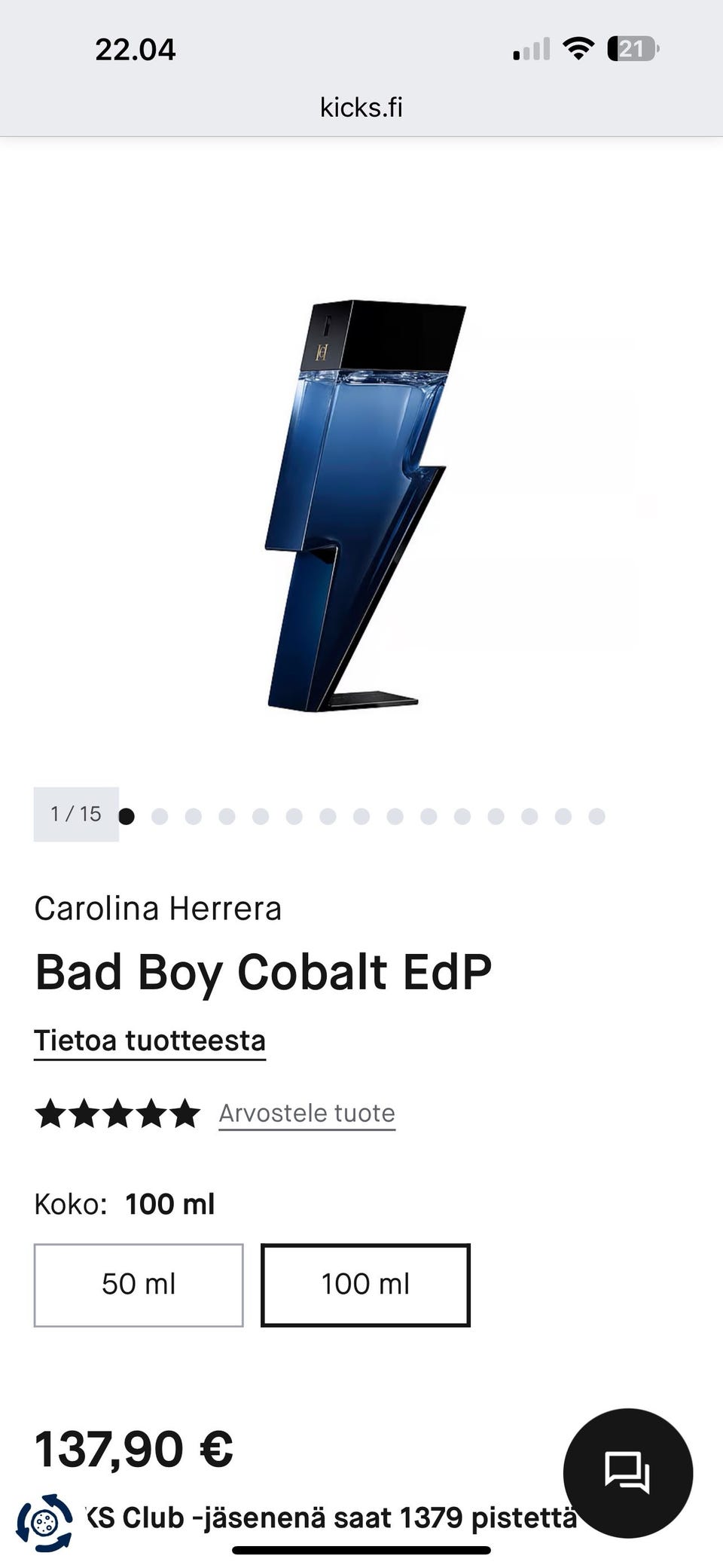Select the 50 ml size option
723x1568 pixels.
click(x=139, y=1284)
